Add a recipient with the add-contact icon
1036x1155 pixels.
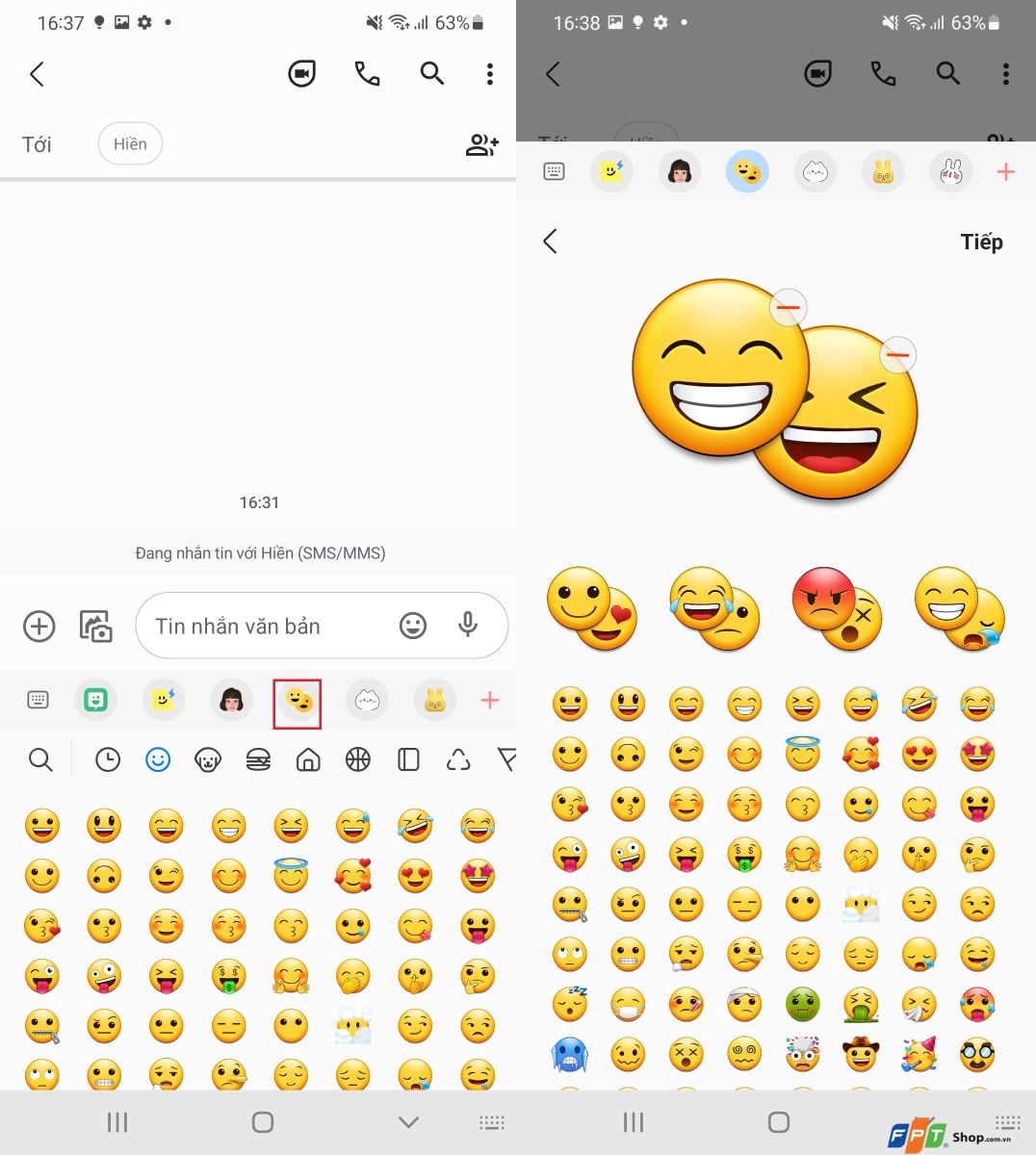tap(481, 145)
